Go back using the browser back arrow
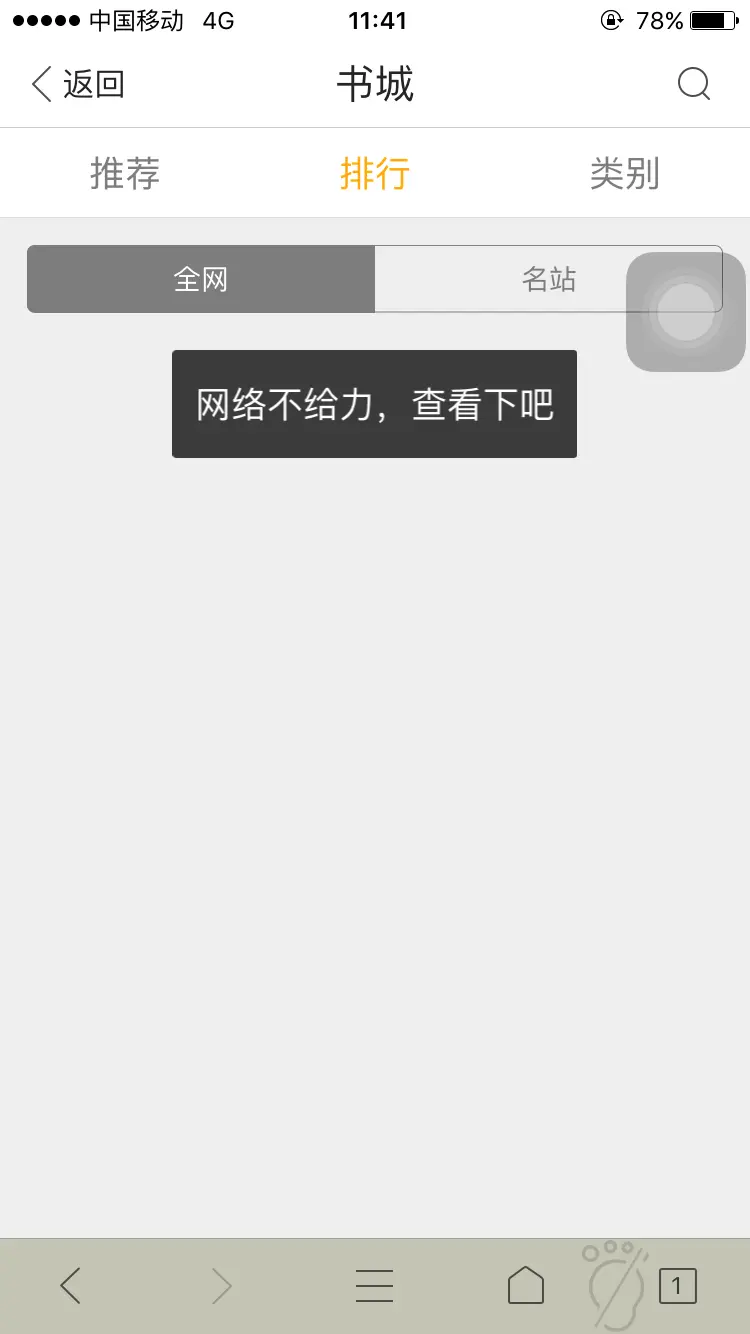 click(x=70, y=1285)
